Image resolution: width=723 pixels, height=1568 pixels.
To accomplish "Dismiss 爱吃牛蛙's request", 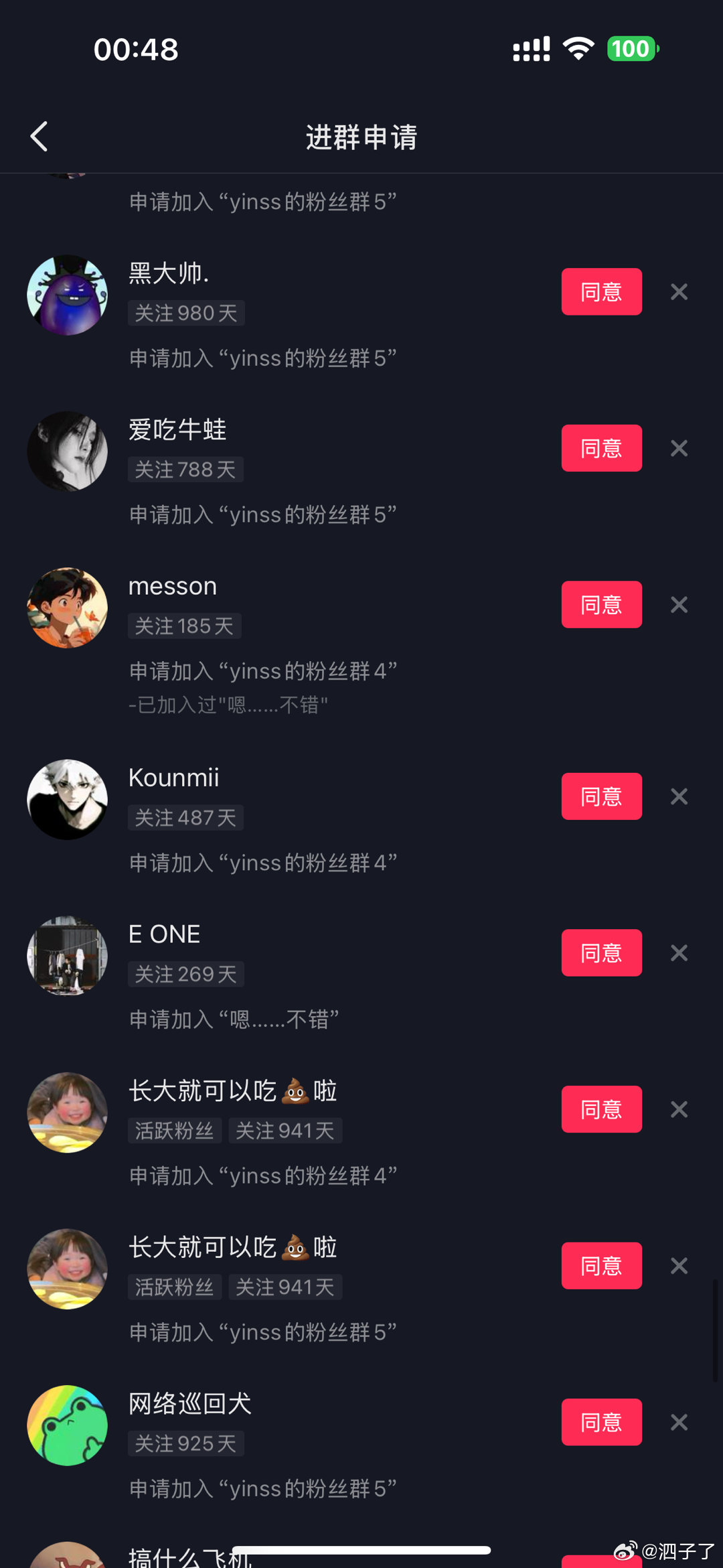I will [x=679, y=448].
